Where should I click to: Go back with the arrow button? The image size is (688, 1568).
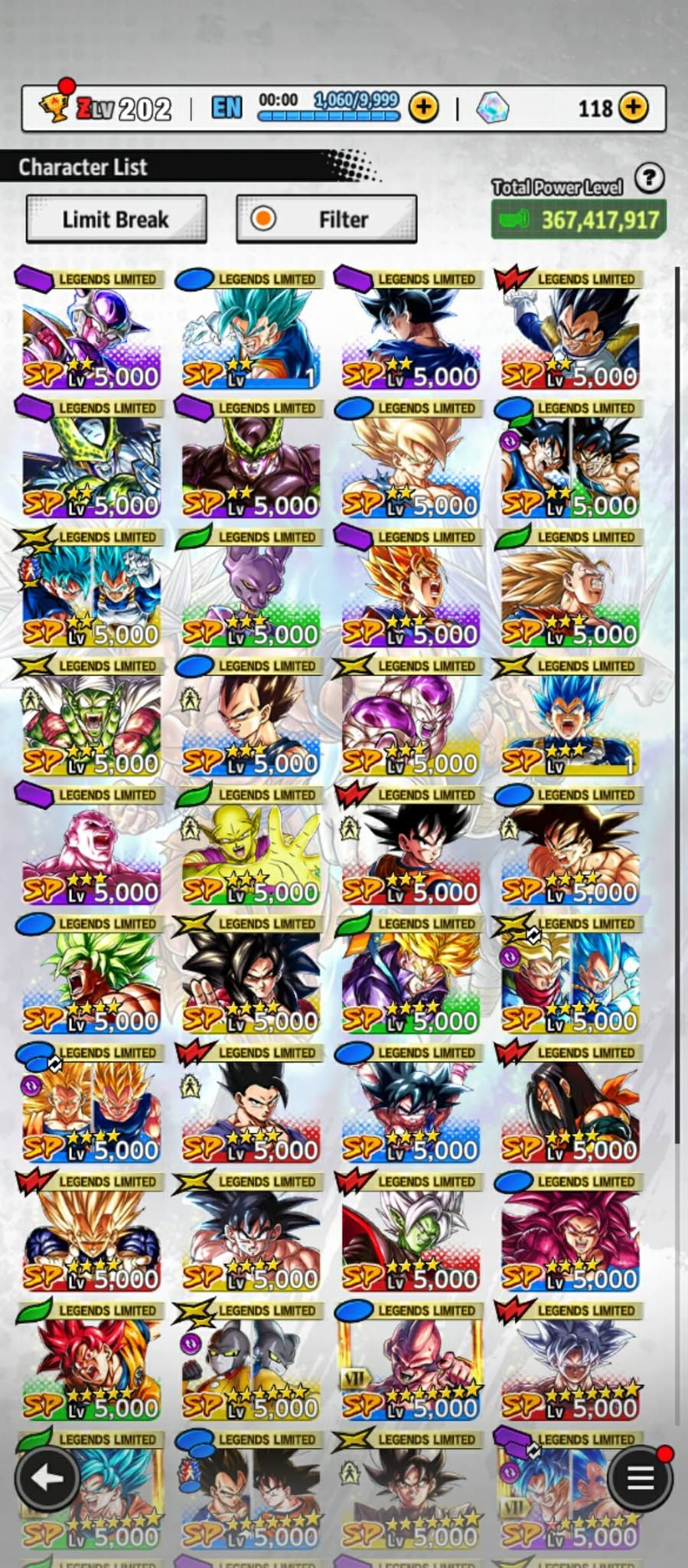tap(47, 1478)
